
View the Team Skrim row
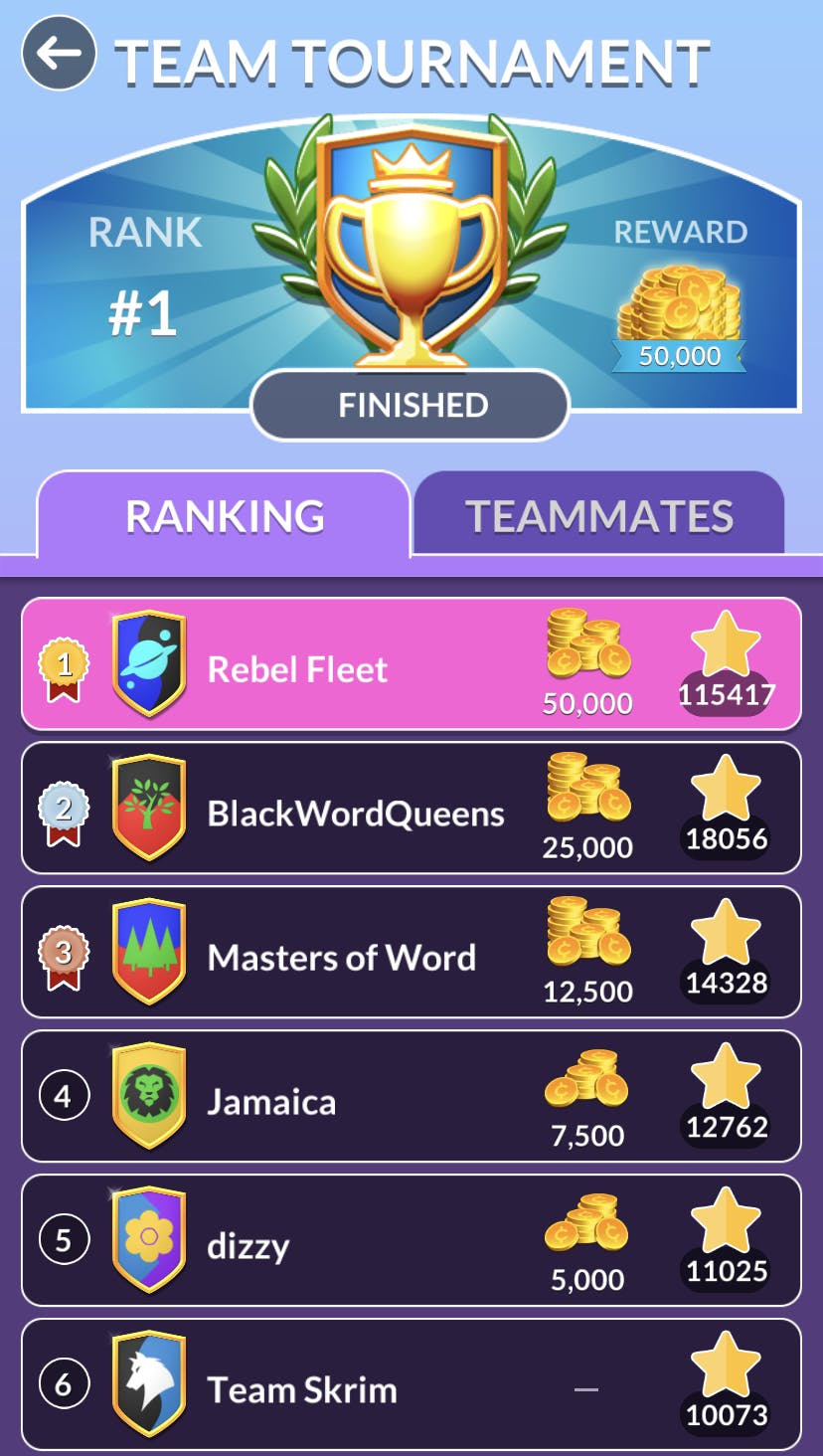coord(411,1385)
